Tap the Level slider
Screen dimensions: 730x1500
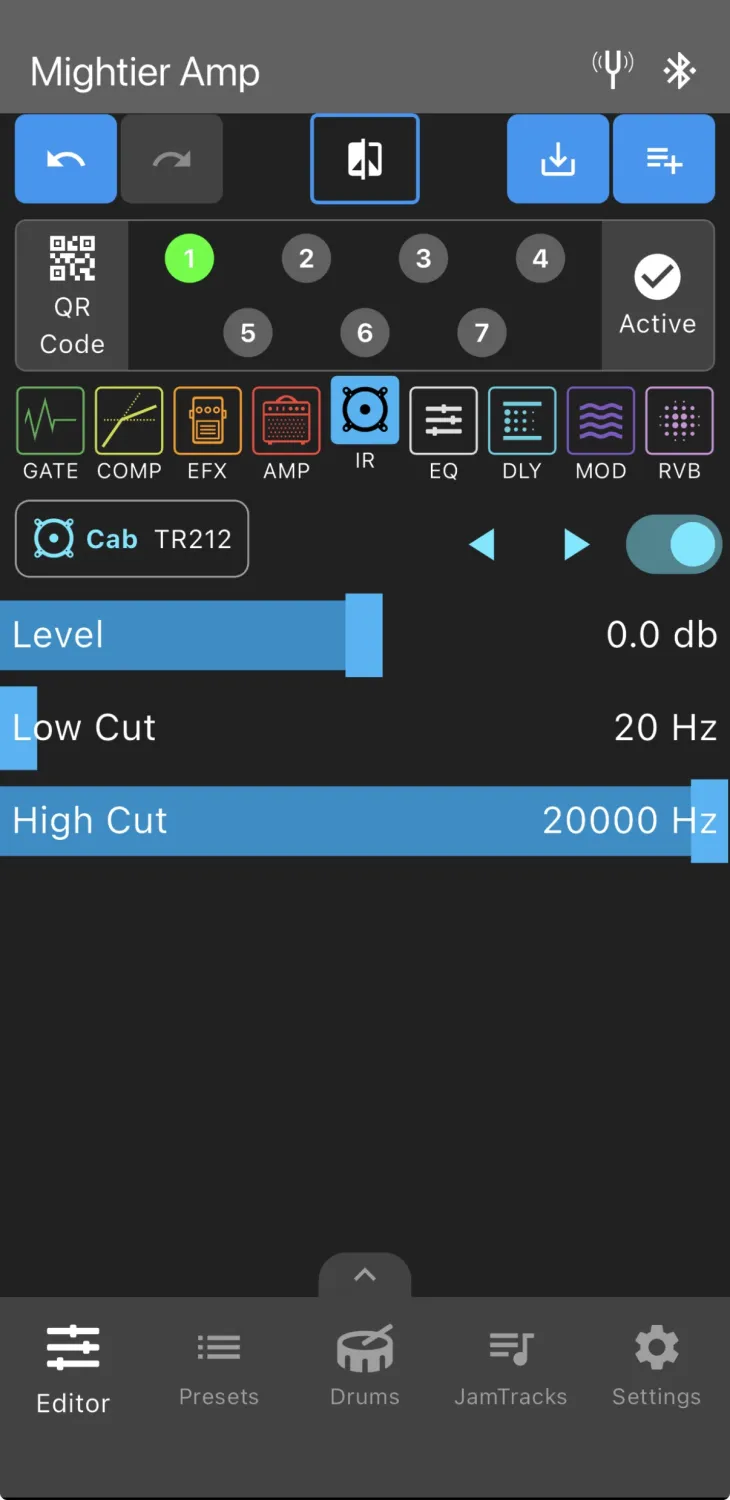pyautogui.click(x=364, y=635)
